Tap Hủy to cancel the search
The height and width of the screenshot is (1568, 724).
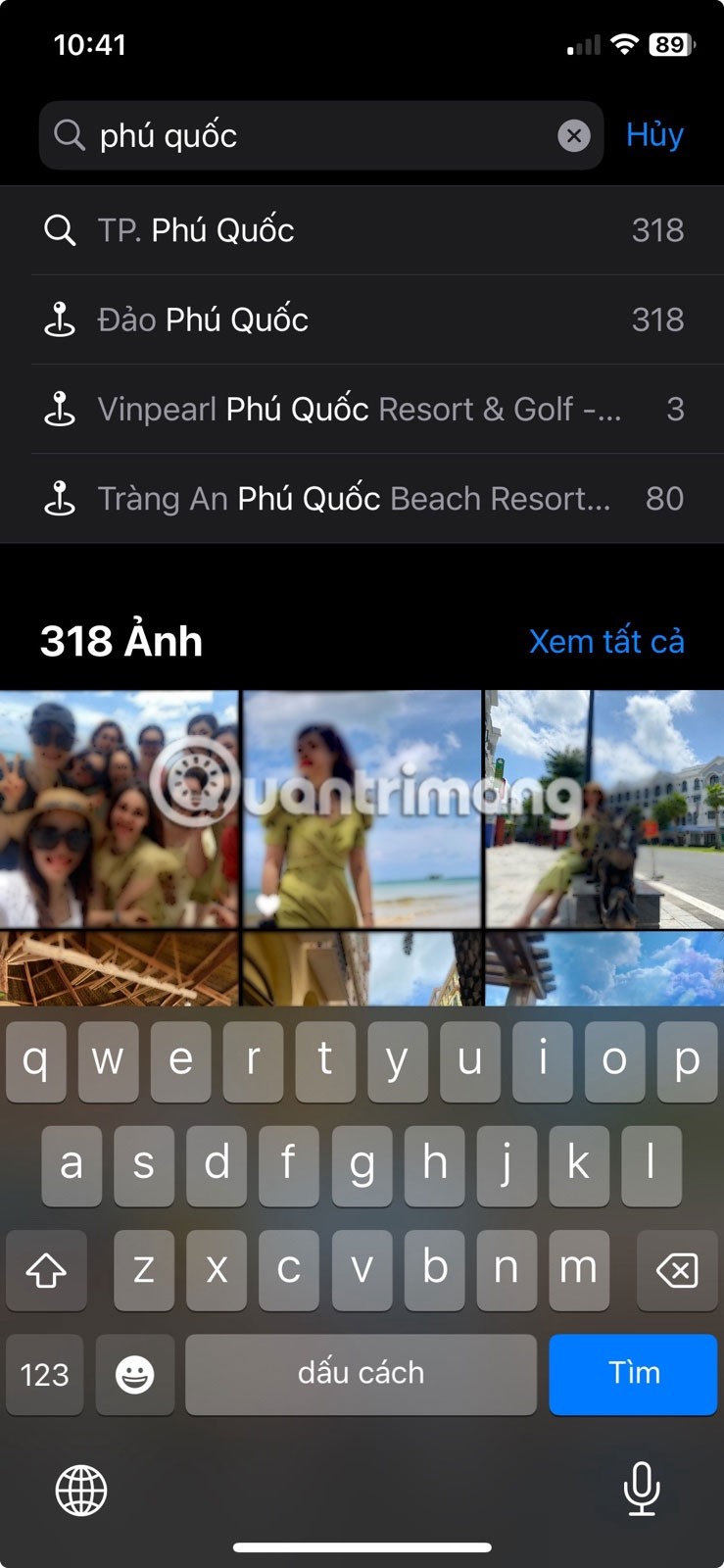tap(654, 134)
